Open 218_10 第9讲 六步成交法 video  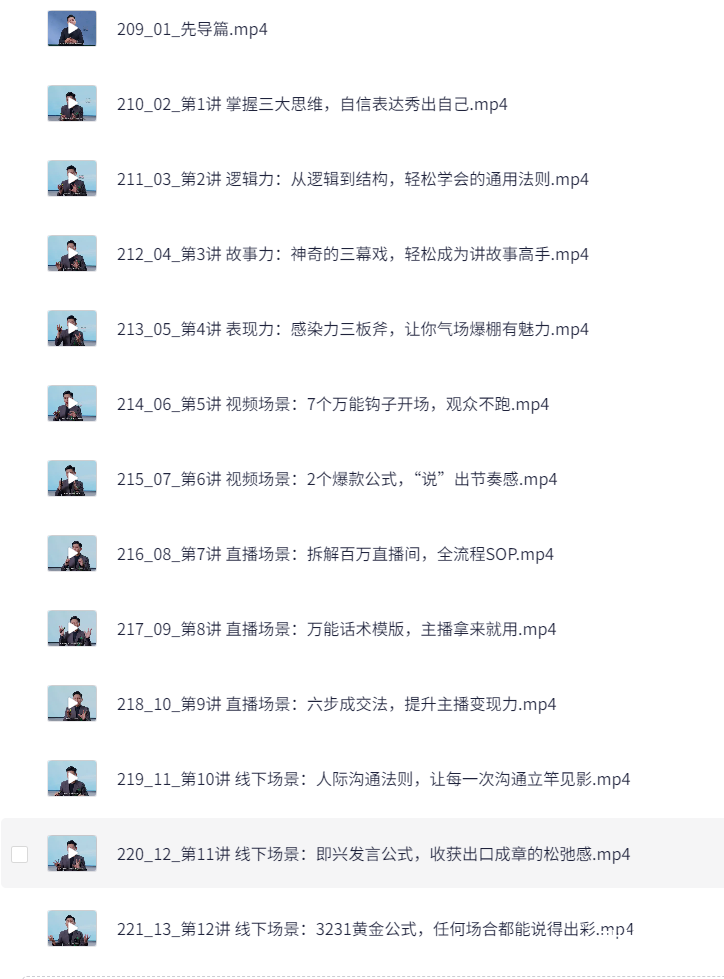(336, 704)
